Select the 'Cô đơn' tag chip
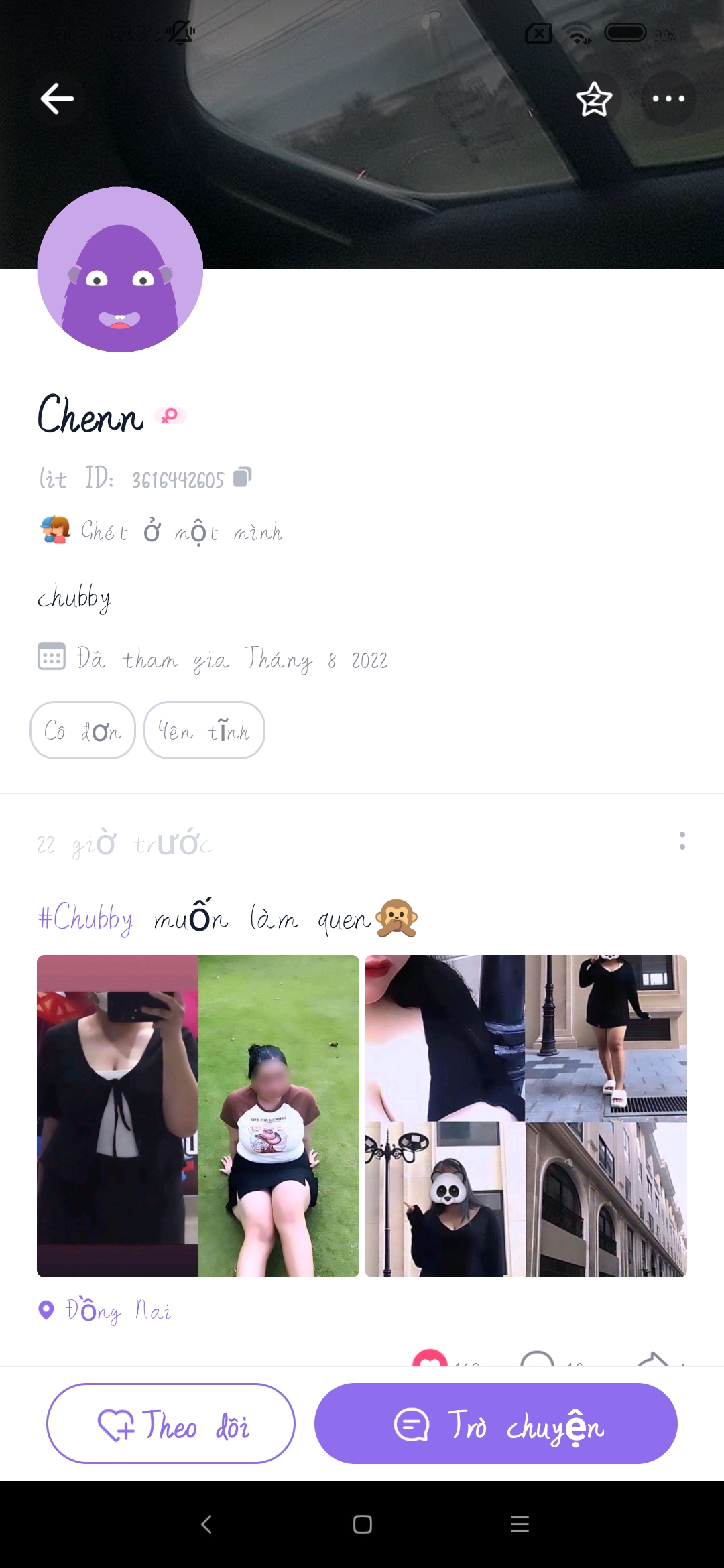724x1568 pixels. click(x=83, y=730)
